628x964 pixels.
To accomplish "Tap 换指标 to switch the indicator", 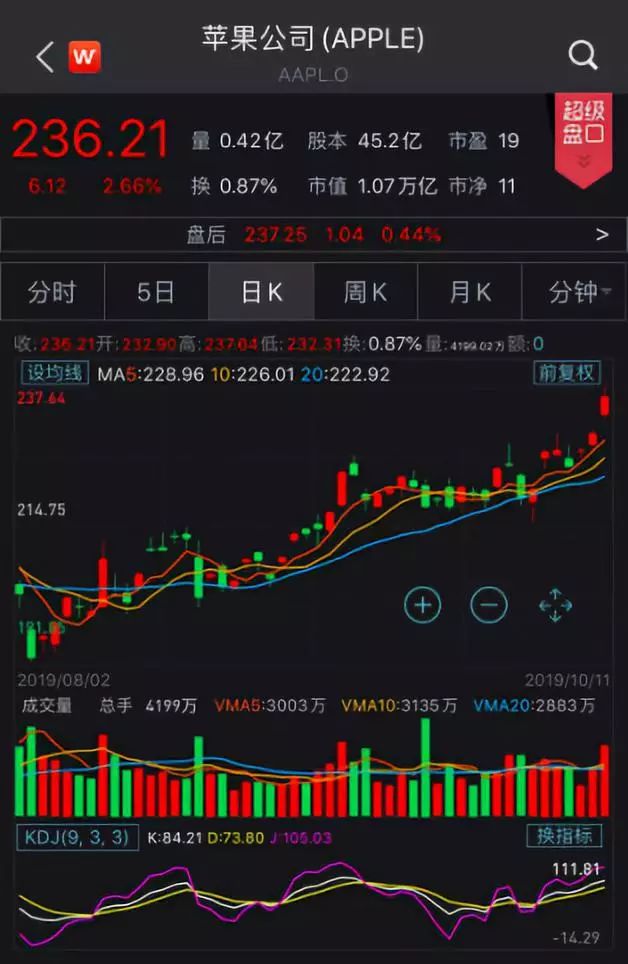I will (566, 837).
